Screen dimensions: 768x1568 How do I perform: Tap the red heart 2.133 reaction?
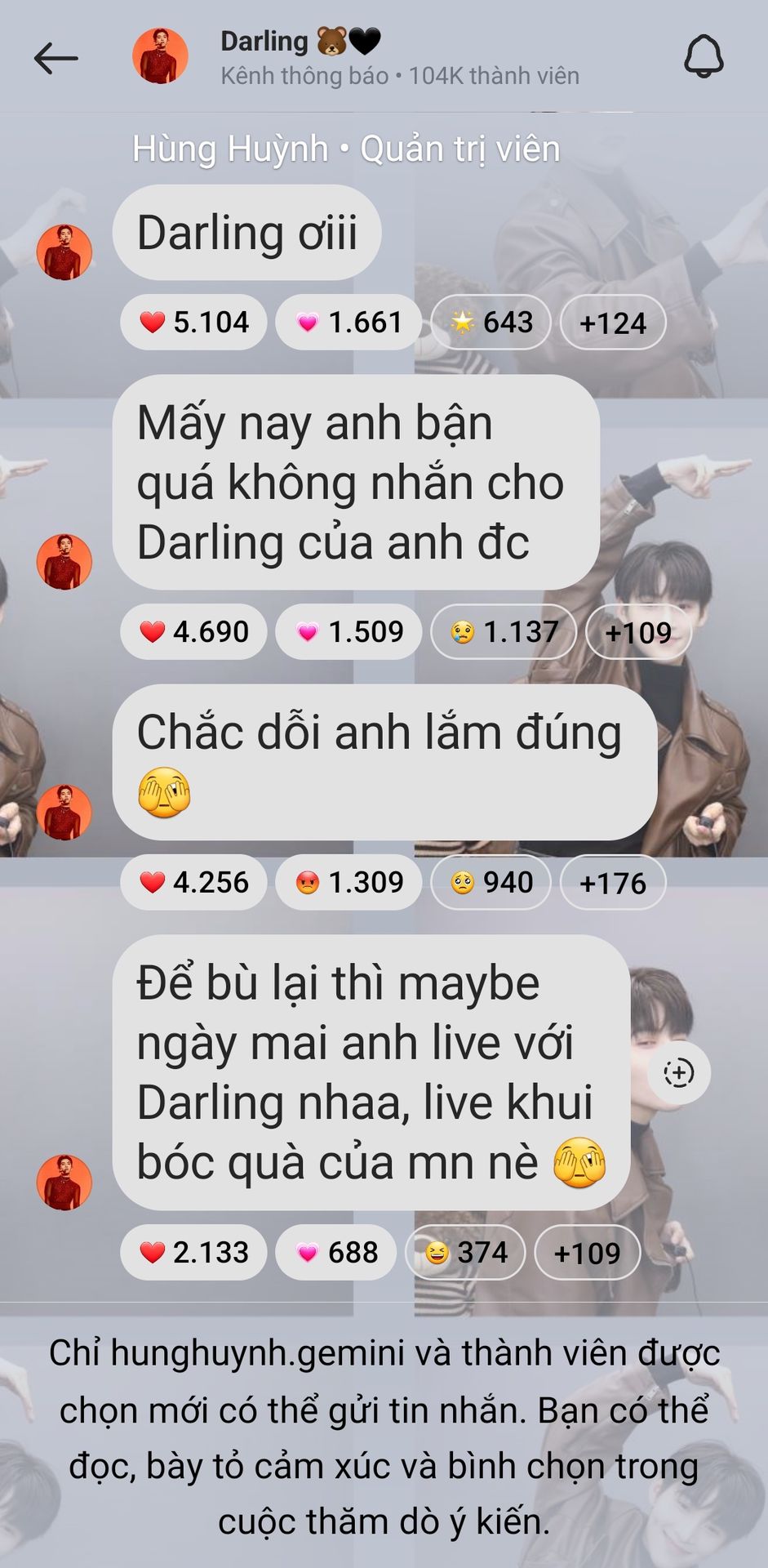tap(193, 1252)
